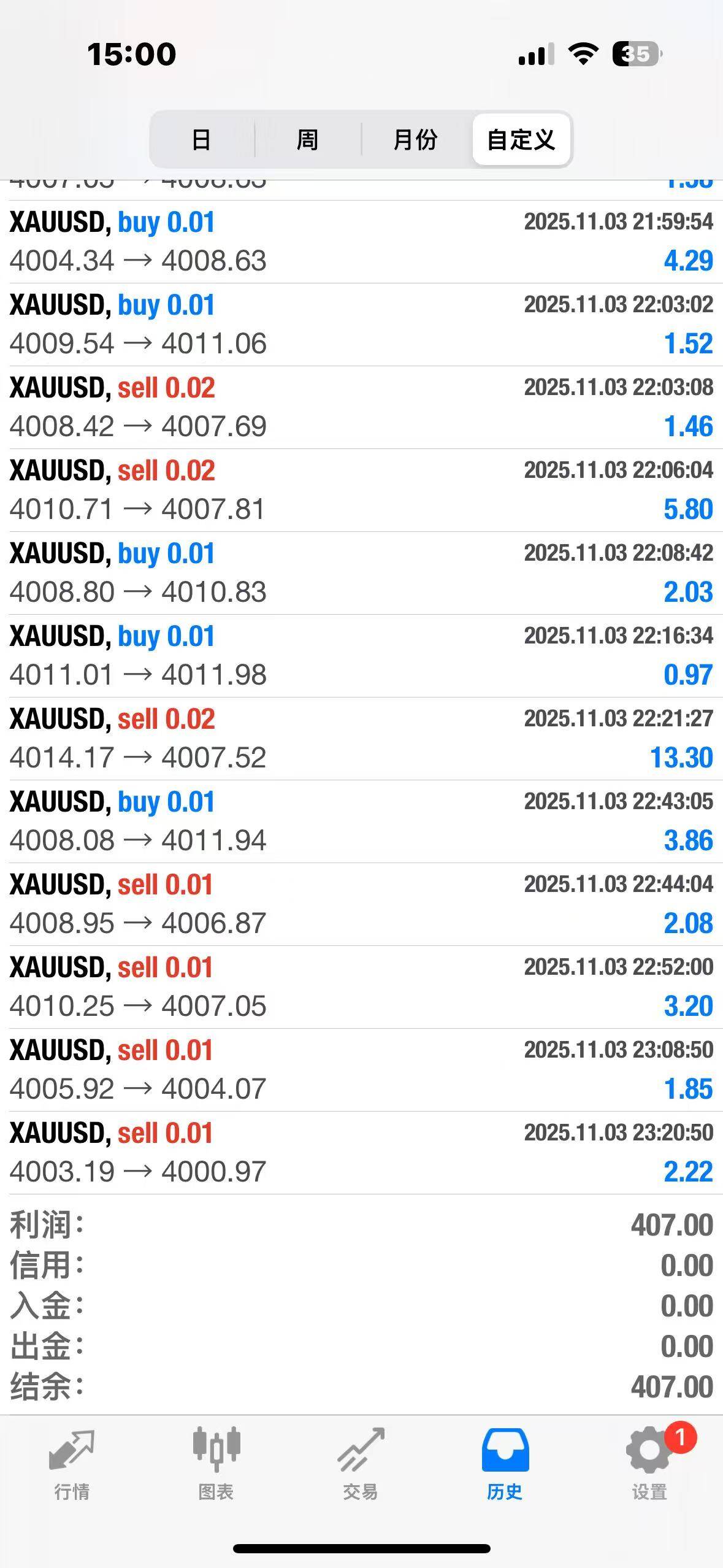Viewport: 723px width, 1568px height.
Task: Switch to the 日 period filter
Action: coord(201,140)
